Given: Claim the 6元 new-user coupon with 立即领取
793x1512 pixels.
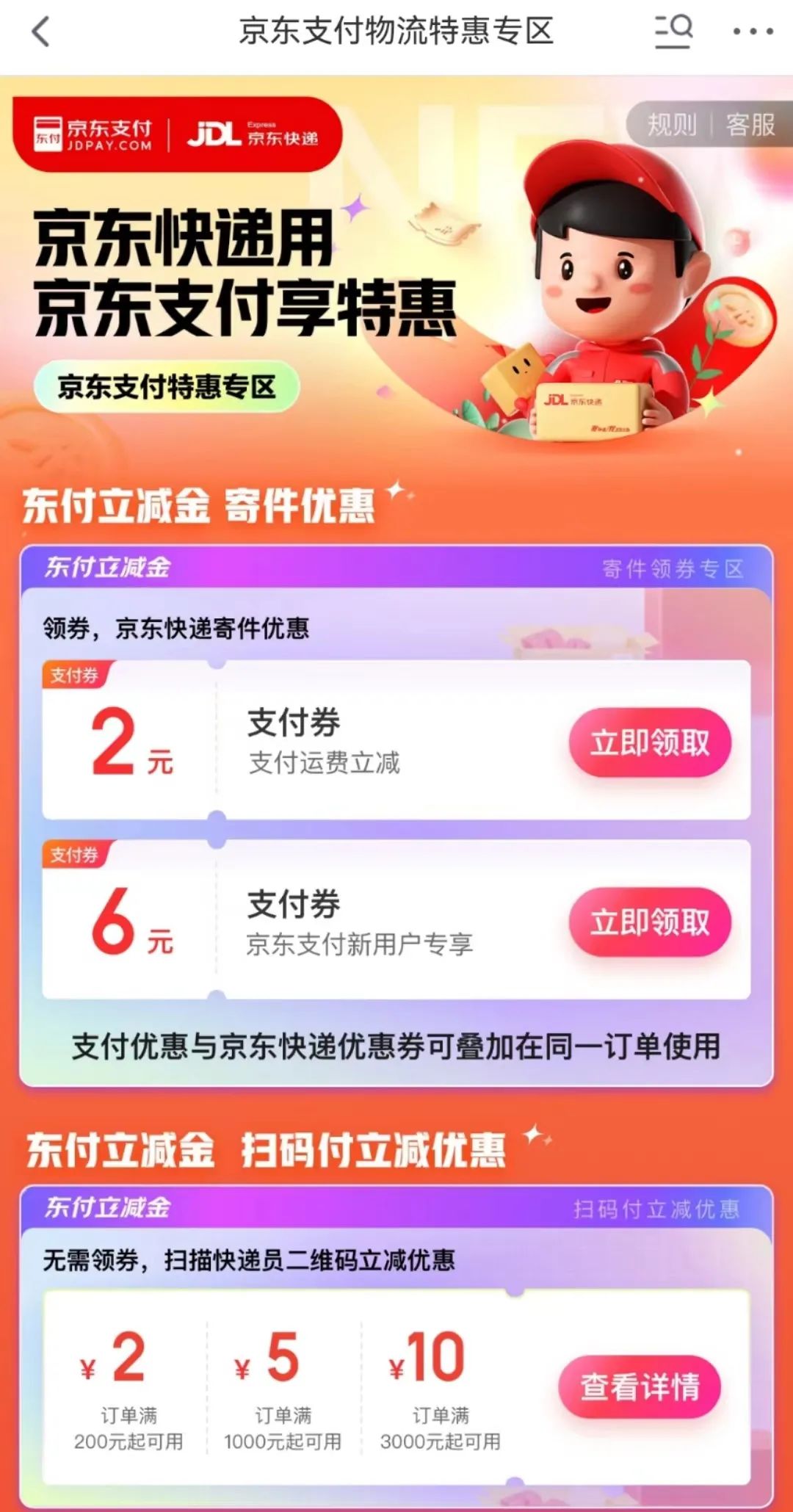Looking at the screenshot, I should (650, 922).
